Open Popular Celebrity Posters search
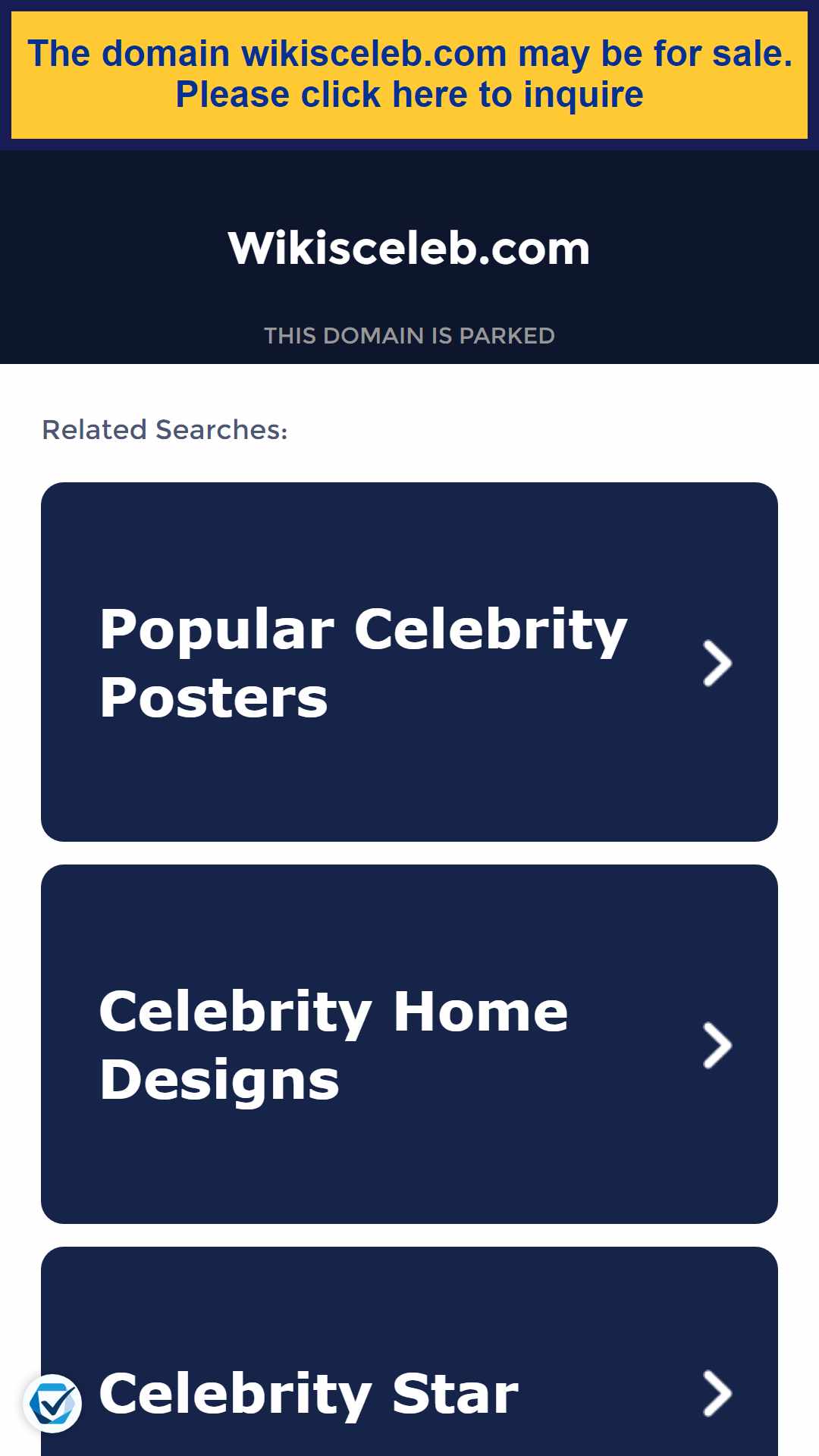The width and height of the screenshot is (819, 1456). (409, 662)
